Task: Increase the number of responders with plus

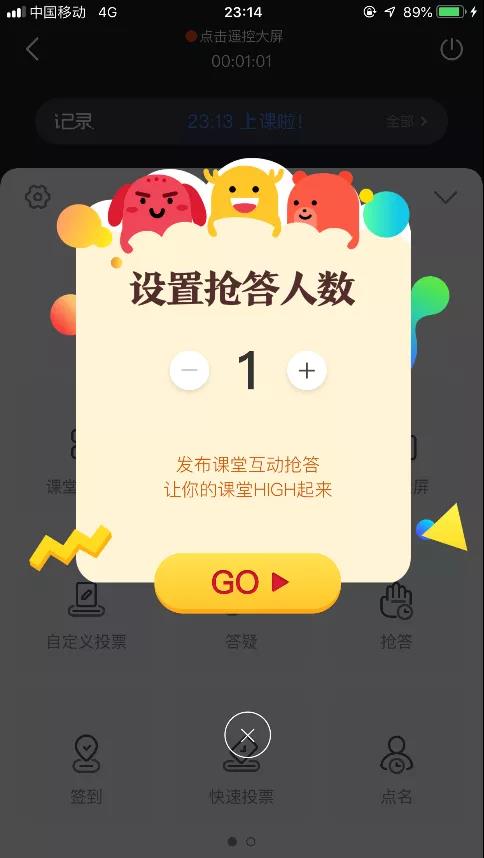Action: (x=307, y=370)
